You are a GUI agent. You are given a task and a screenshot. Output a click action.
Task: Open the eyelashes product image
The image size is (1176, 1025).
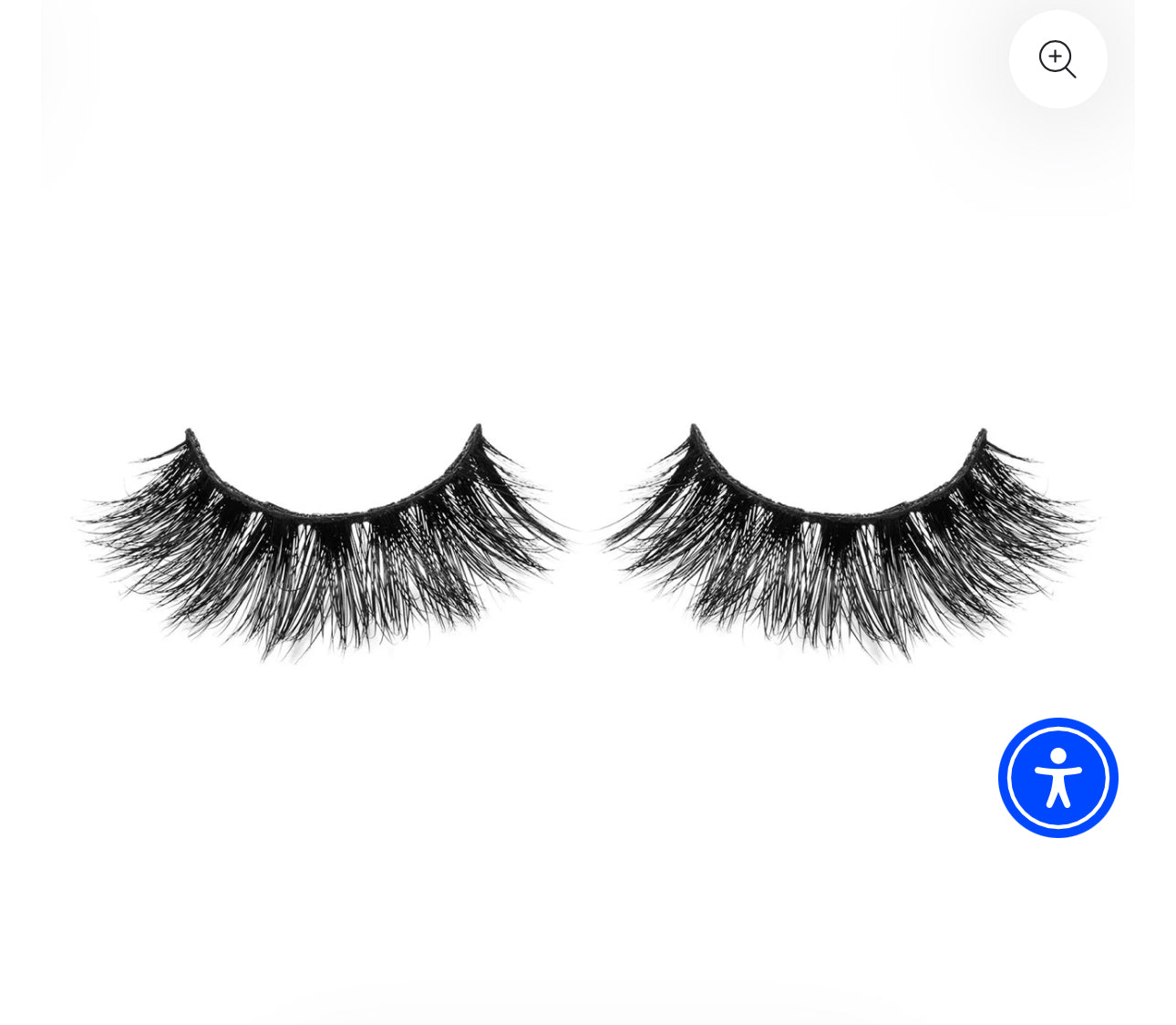pos(587,542)
